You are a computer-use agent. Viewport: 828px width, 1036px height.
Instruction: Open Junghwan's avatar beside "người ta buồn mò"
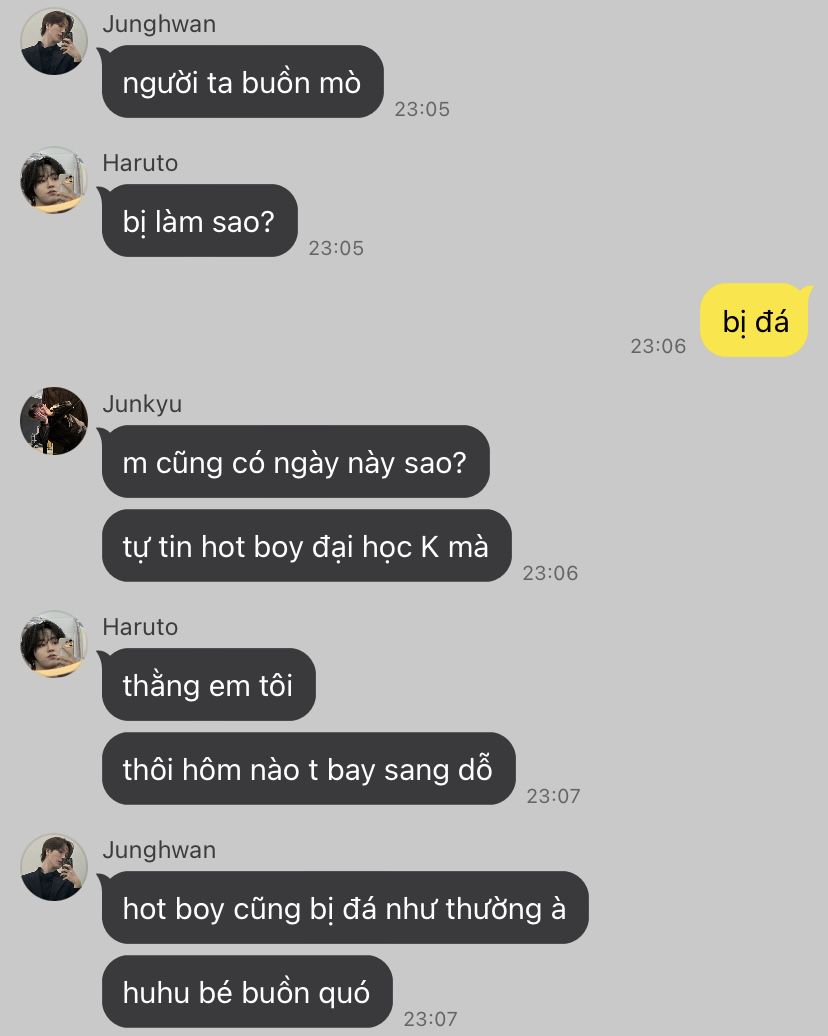(x=54, y=41)
